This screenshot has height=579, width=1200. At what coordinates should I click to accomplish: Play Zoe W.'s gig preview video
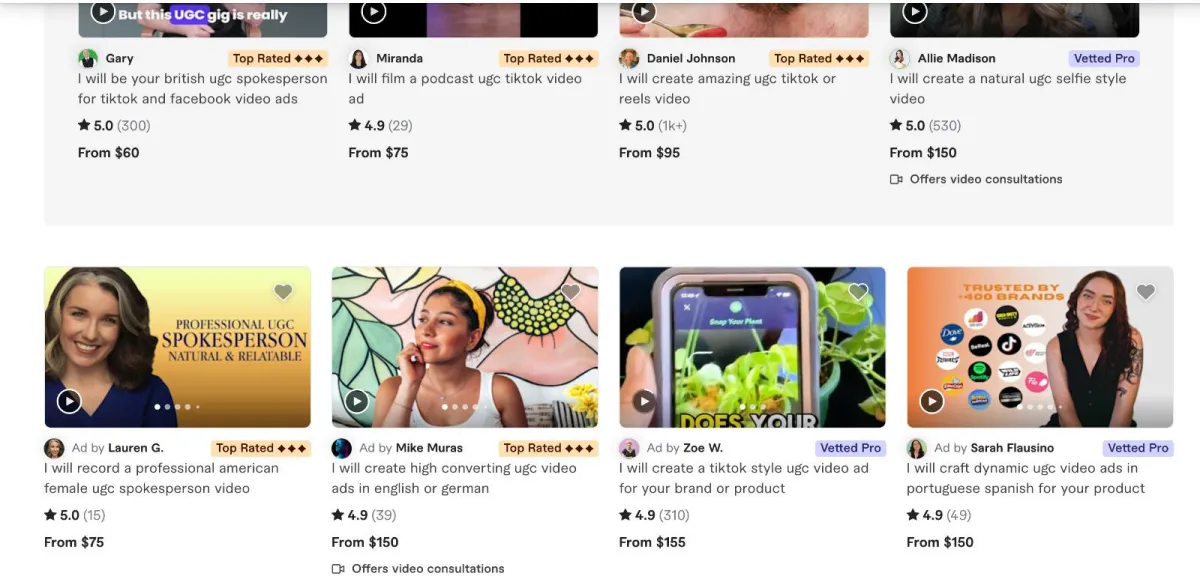click(644, 401)
